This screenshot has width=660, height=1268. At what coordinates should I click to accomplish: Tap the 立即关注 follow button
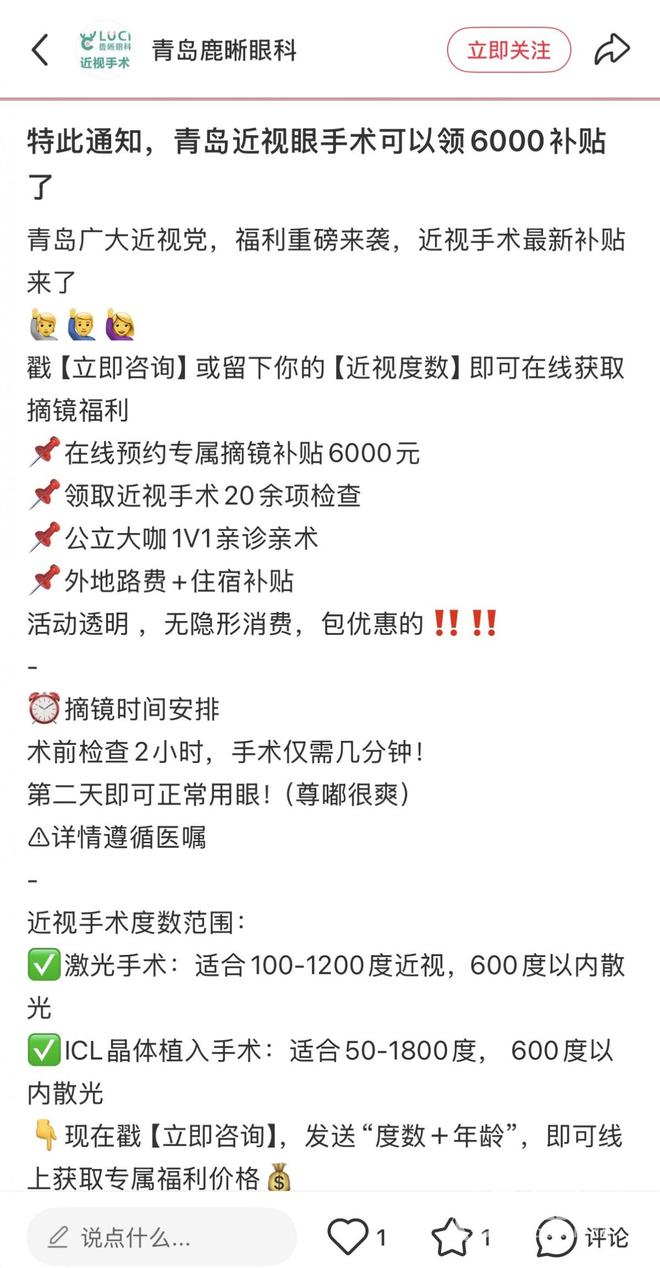point(508,49)
